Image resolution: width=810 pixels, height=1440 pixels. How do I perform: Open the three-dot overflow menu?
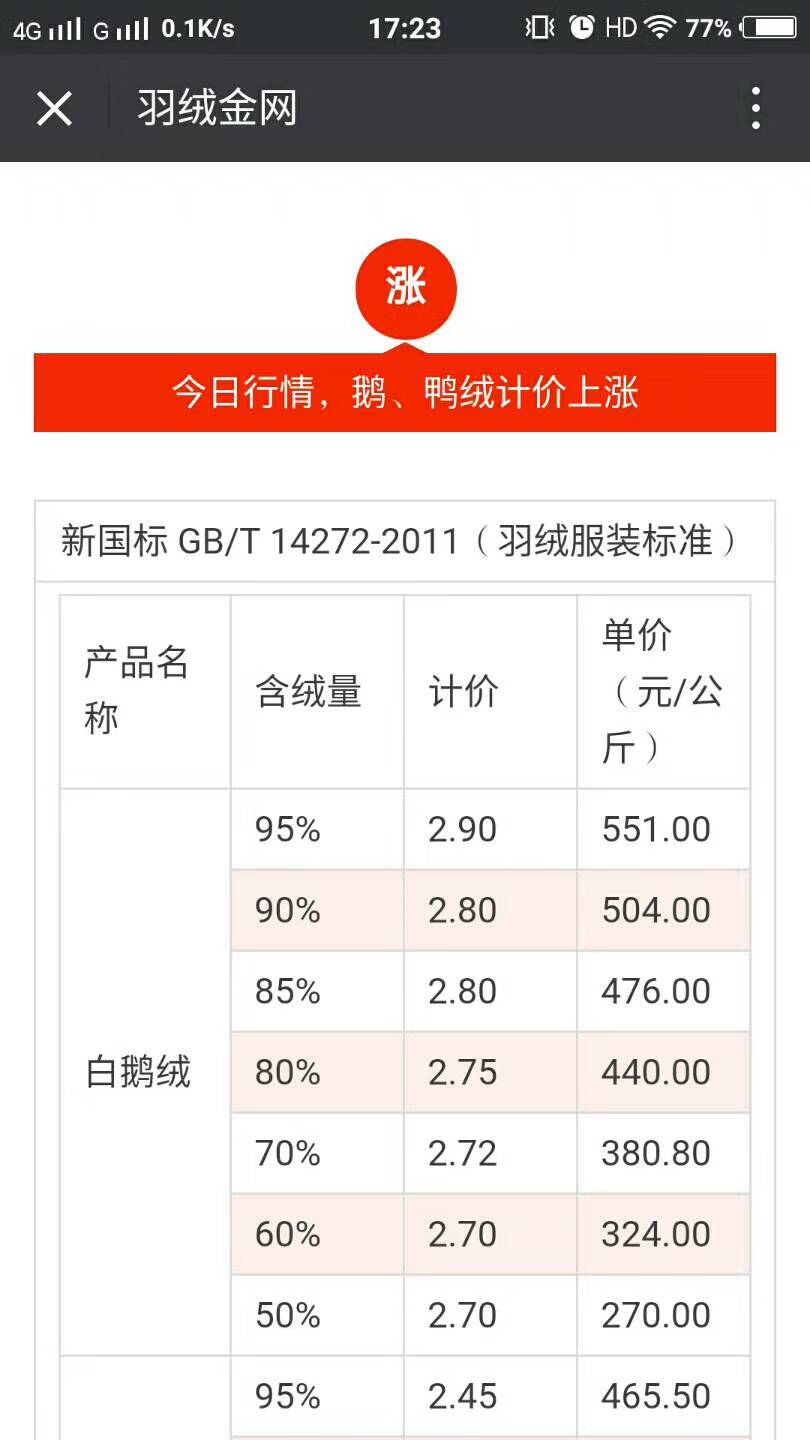pyautogui.click(x=756, y=108)
